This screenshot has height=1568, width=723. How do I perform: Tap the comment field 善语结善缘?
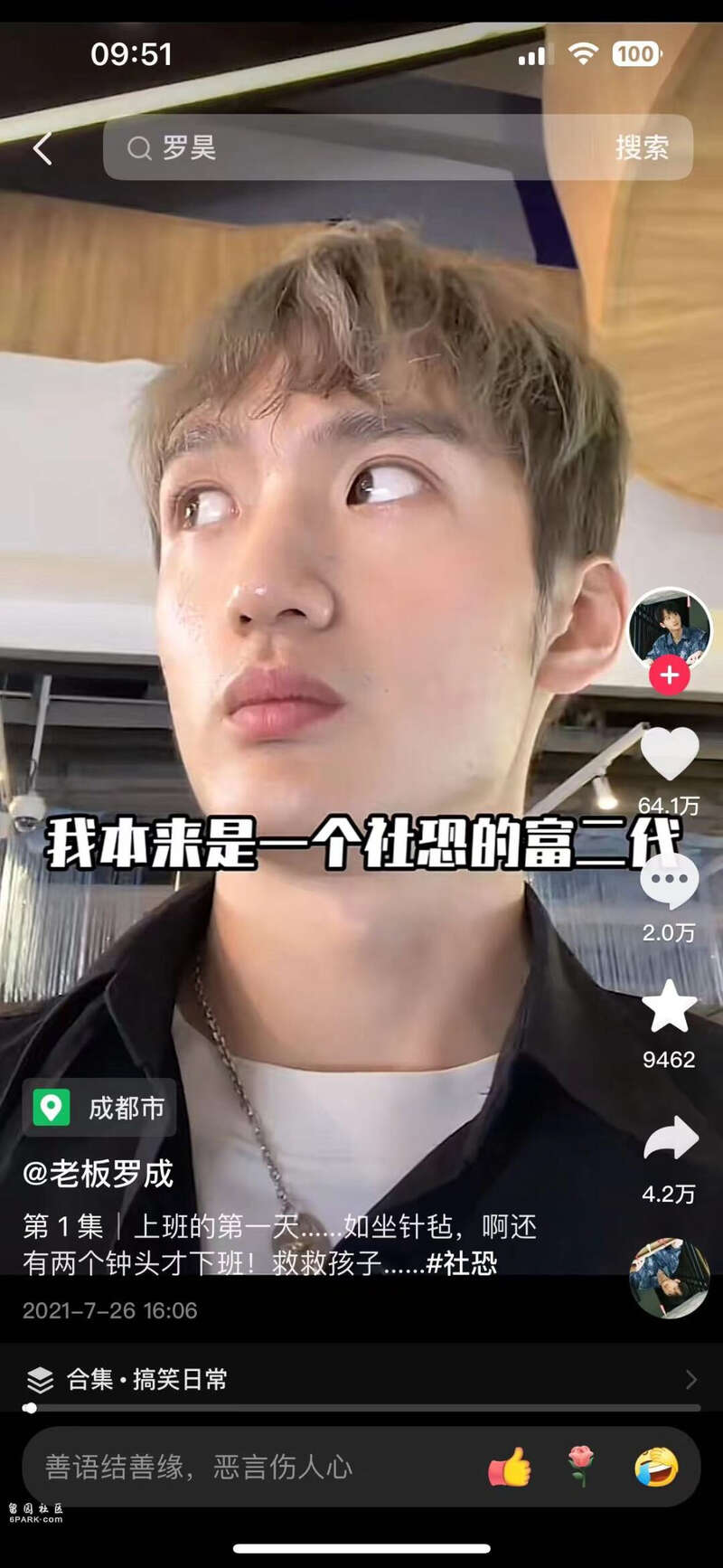coord(199,1467)
